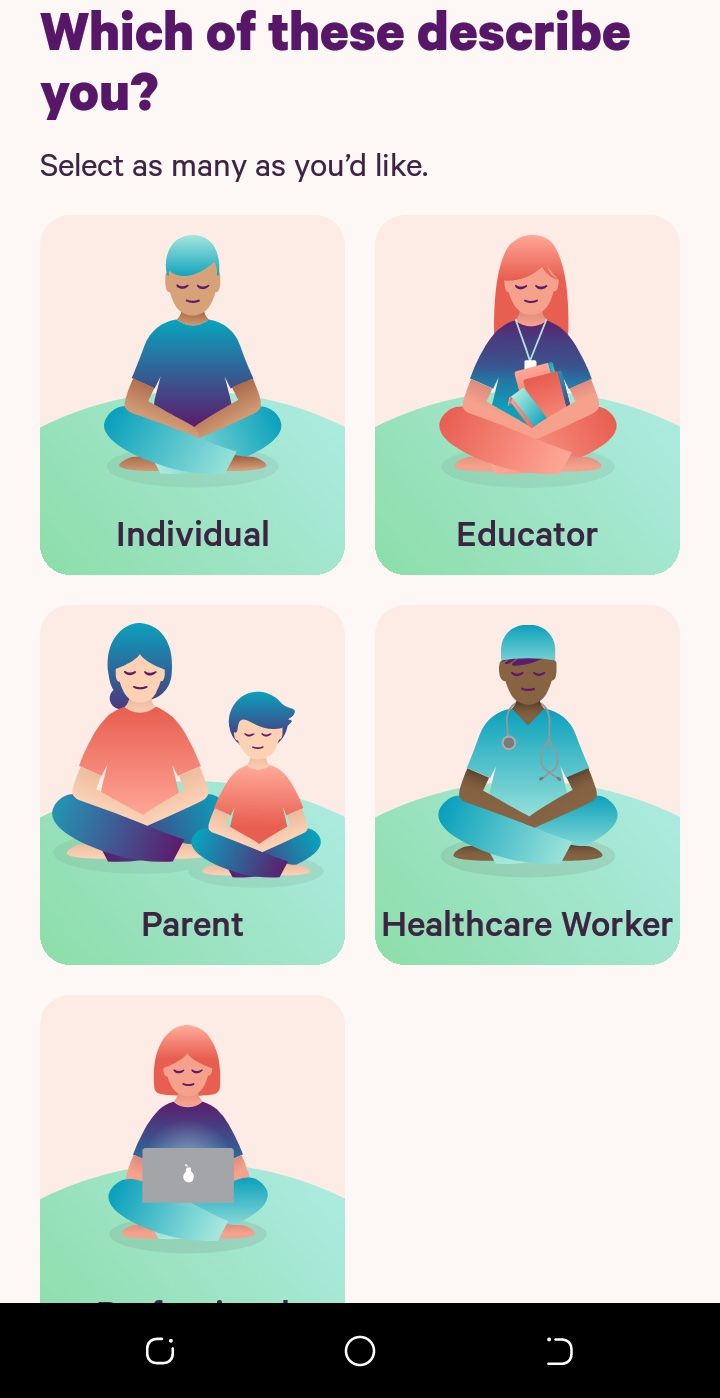Select the Individual card
Viewport: 720px width, 1398px height.
(192, 395)
